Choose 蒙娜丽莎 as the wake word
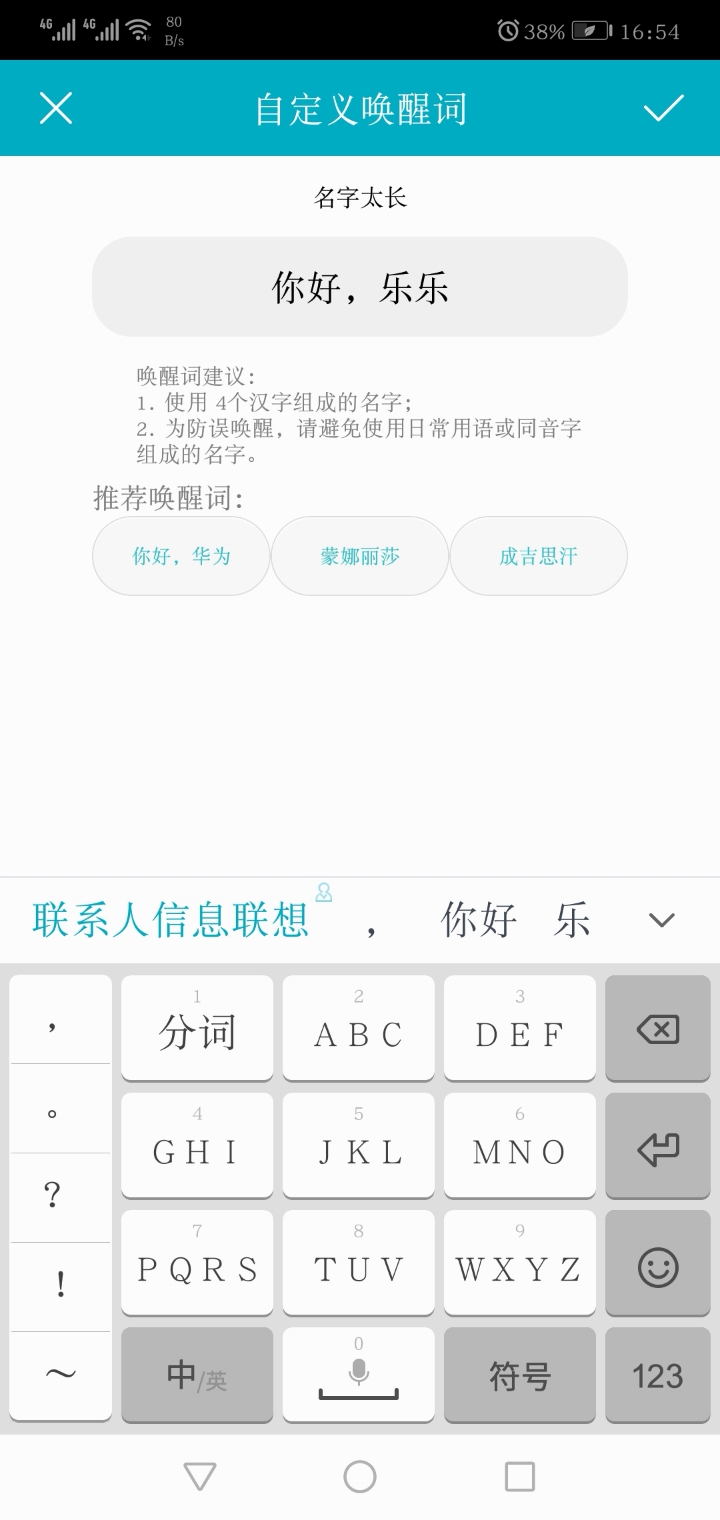Viewport: 720px width, 1520px height. 359,556
